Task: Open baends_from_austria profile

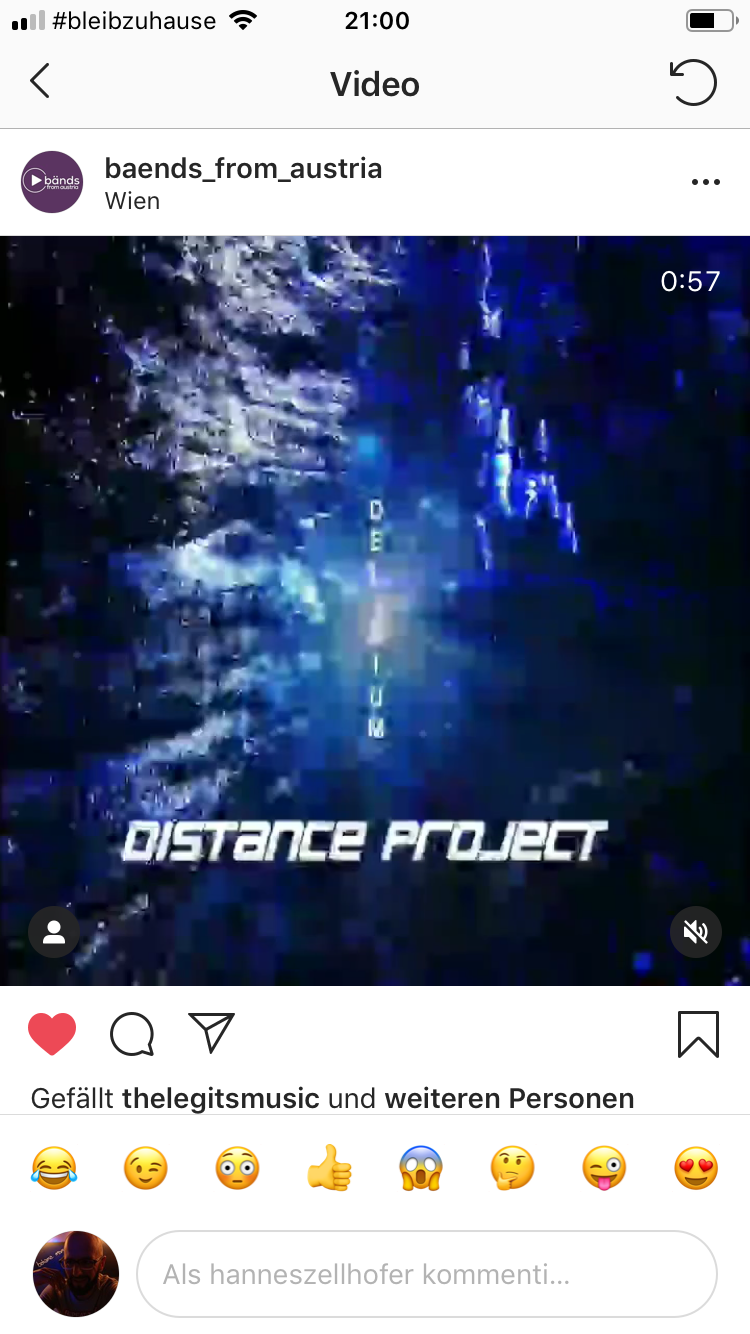Action: tap(243, 168)
